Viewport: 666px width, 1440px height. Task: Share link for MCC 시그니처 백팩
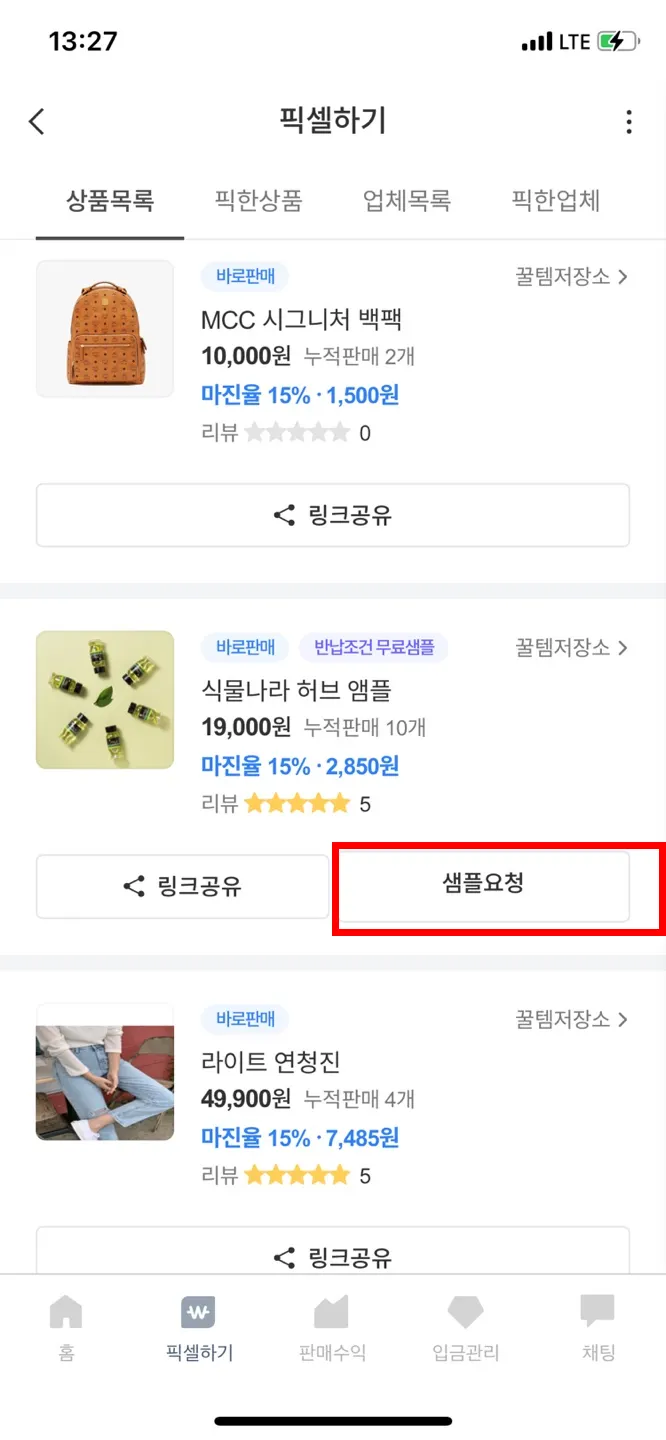tap(333, 516)
